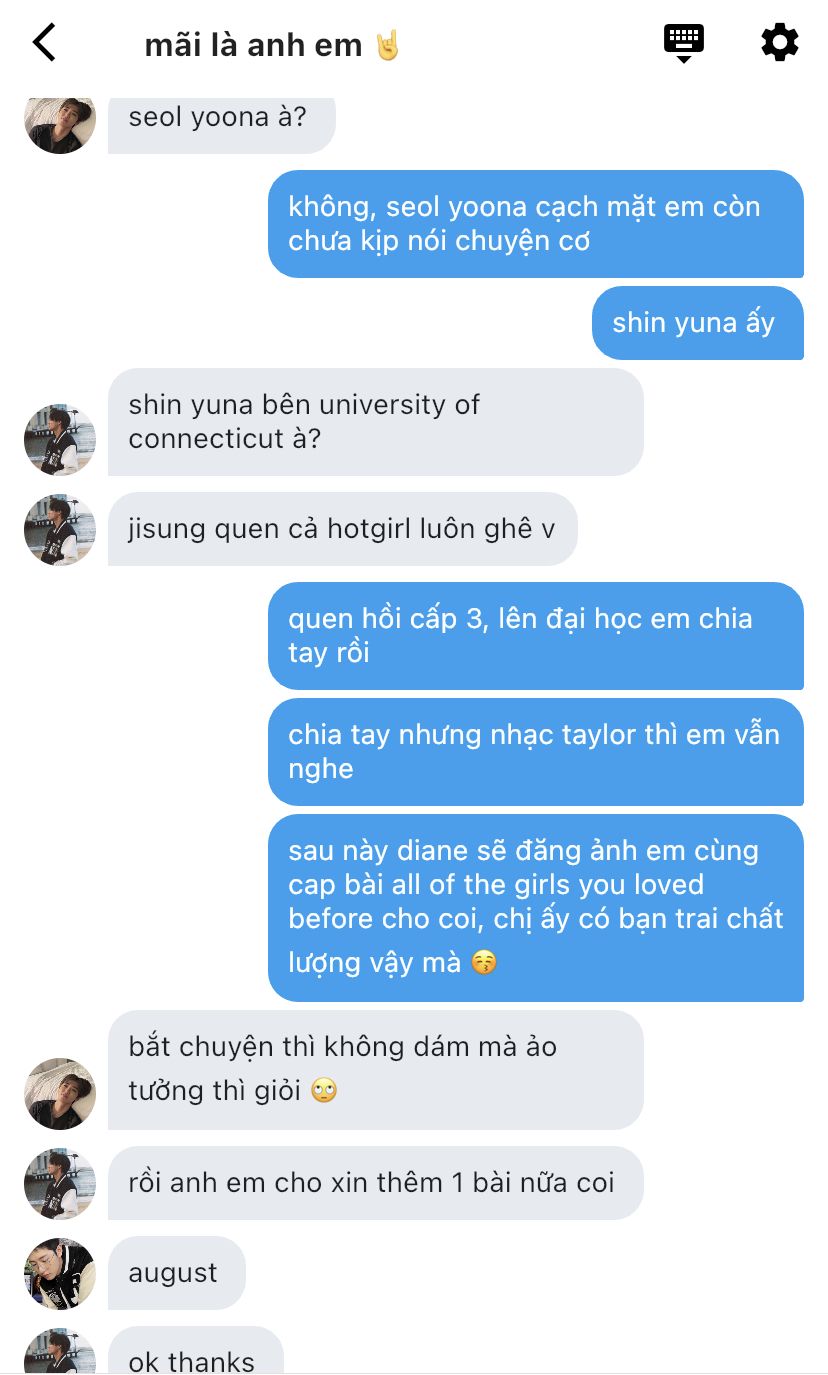The width and height of the screenshot is (828, 1375).
Task: Tap avatar next to "august" message
Action: [x=60, y=1274]
